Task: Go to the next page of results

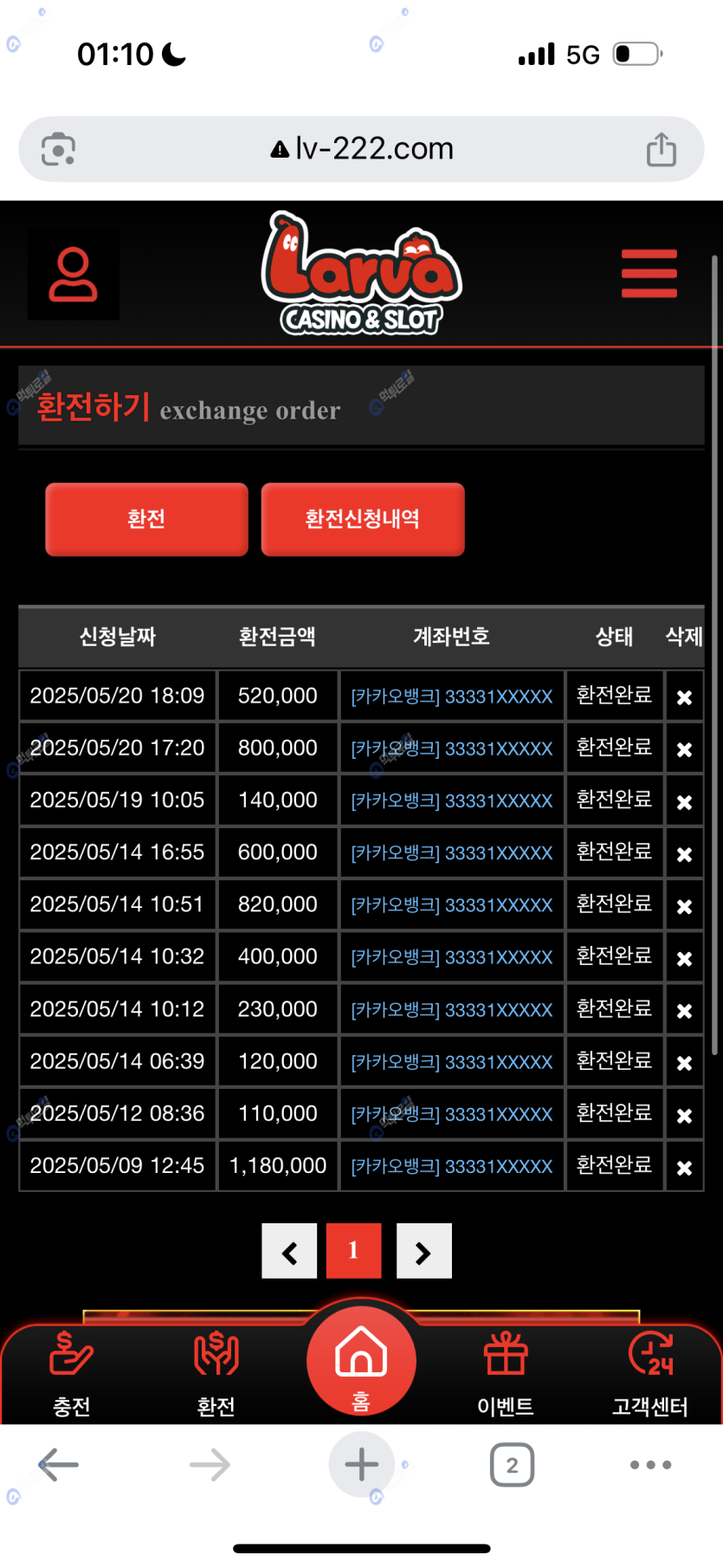Action: click(x=423, y=1251)
